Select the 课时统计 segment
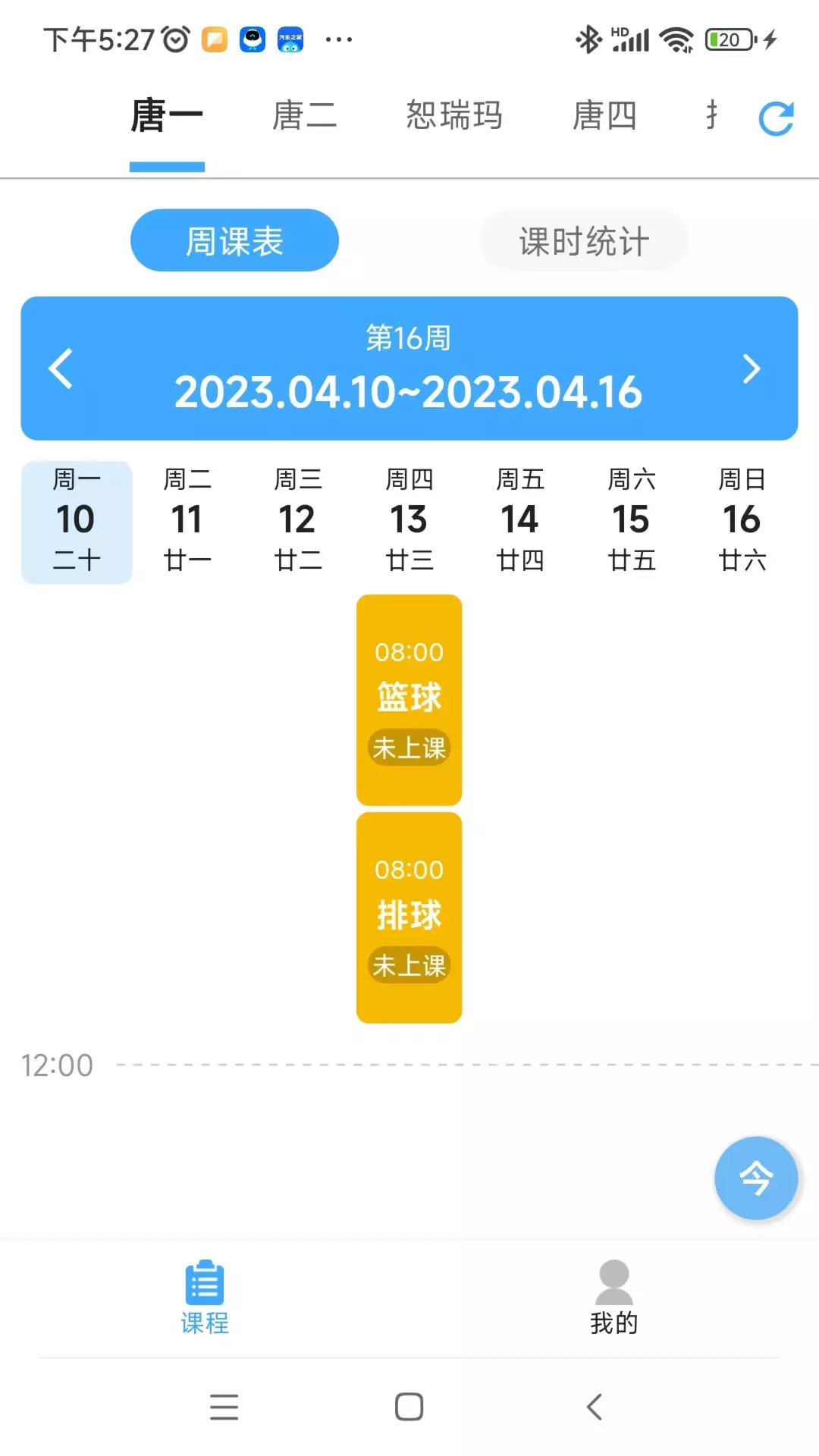Image resolution: width=819 pixels, height=1456 pixels. 584,240
